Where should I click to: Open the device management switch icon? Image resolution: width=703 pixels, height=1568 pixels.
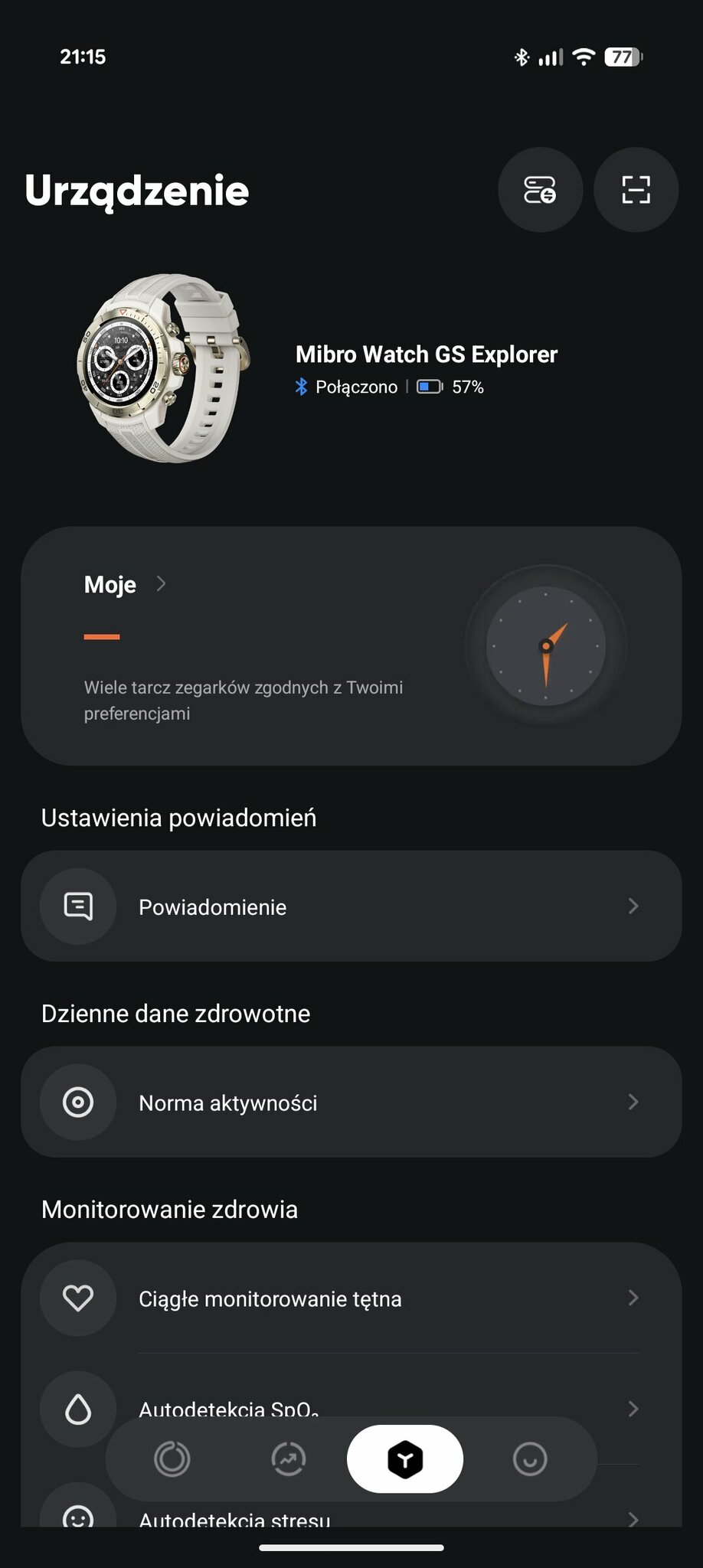pyautogui.click(x=540, y=190)
